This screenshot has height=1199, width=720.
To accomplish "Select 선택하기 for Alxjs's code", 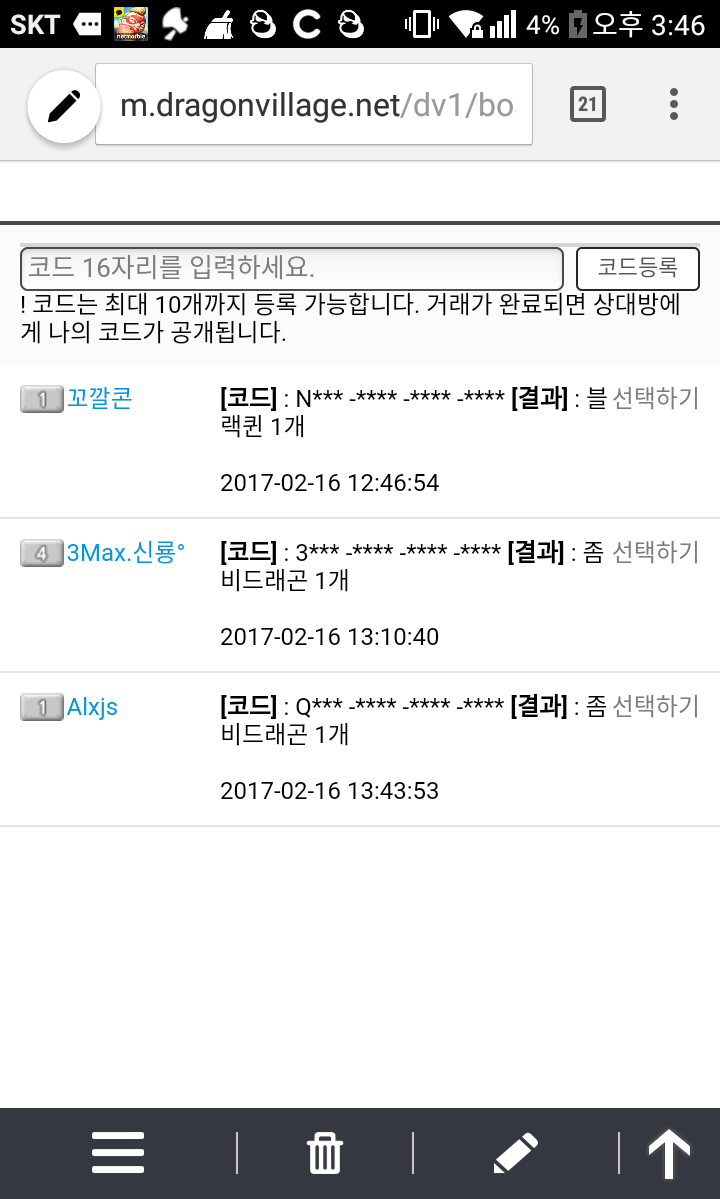I will pyautogui.click(x=655, y=706).
